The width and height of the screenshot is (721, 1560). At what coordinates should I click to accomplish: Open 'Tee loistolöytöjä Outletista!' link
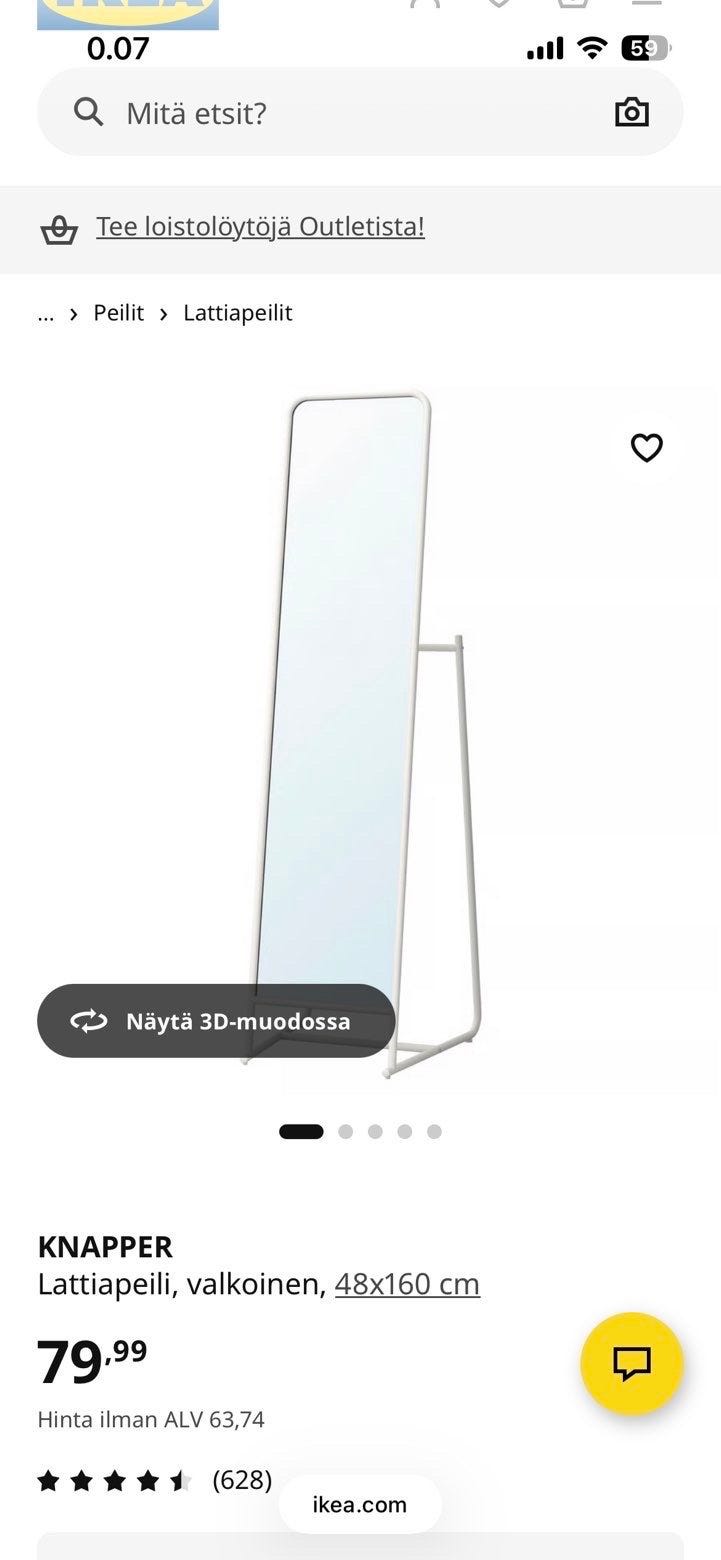(x=260, y=227)
